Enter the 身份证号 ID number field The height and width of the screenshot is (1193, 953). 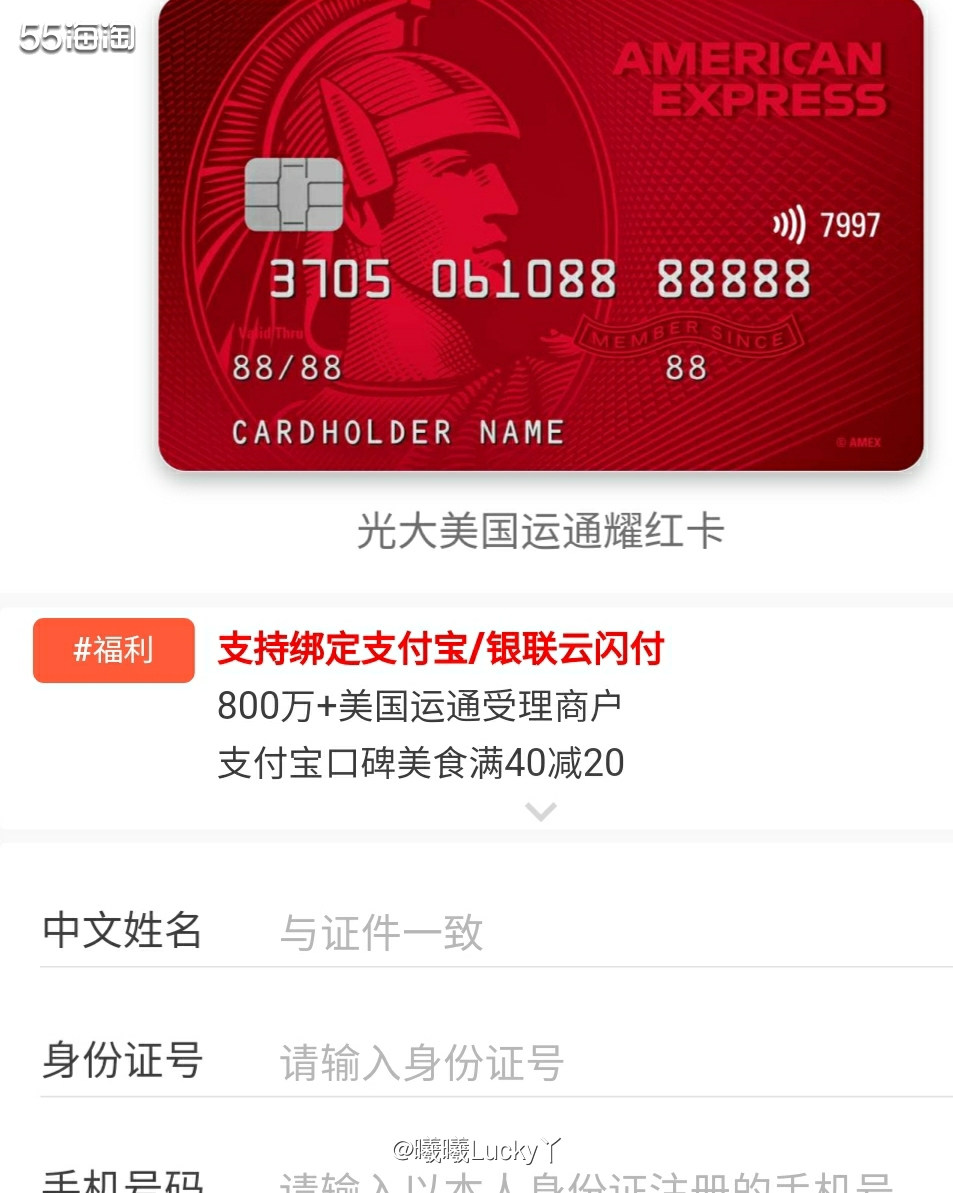pyautogui.click(x=600, y=1062)
